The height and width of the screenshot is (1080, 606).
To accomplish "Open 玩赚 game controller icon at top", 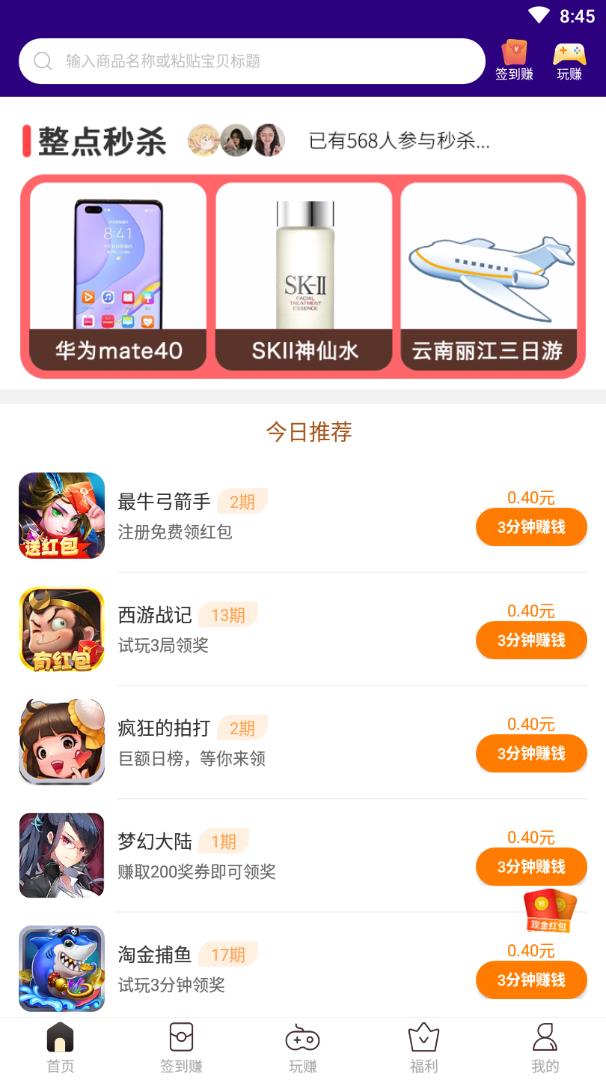I will pos(569,60).
